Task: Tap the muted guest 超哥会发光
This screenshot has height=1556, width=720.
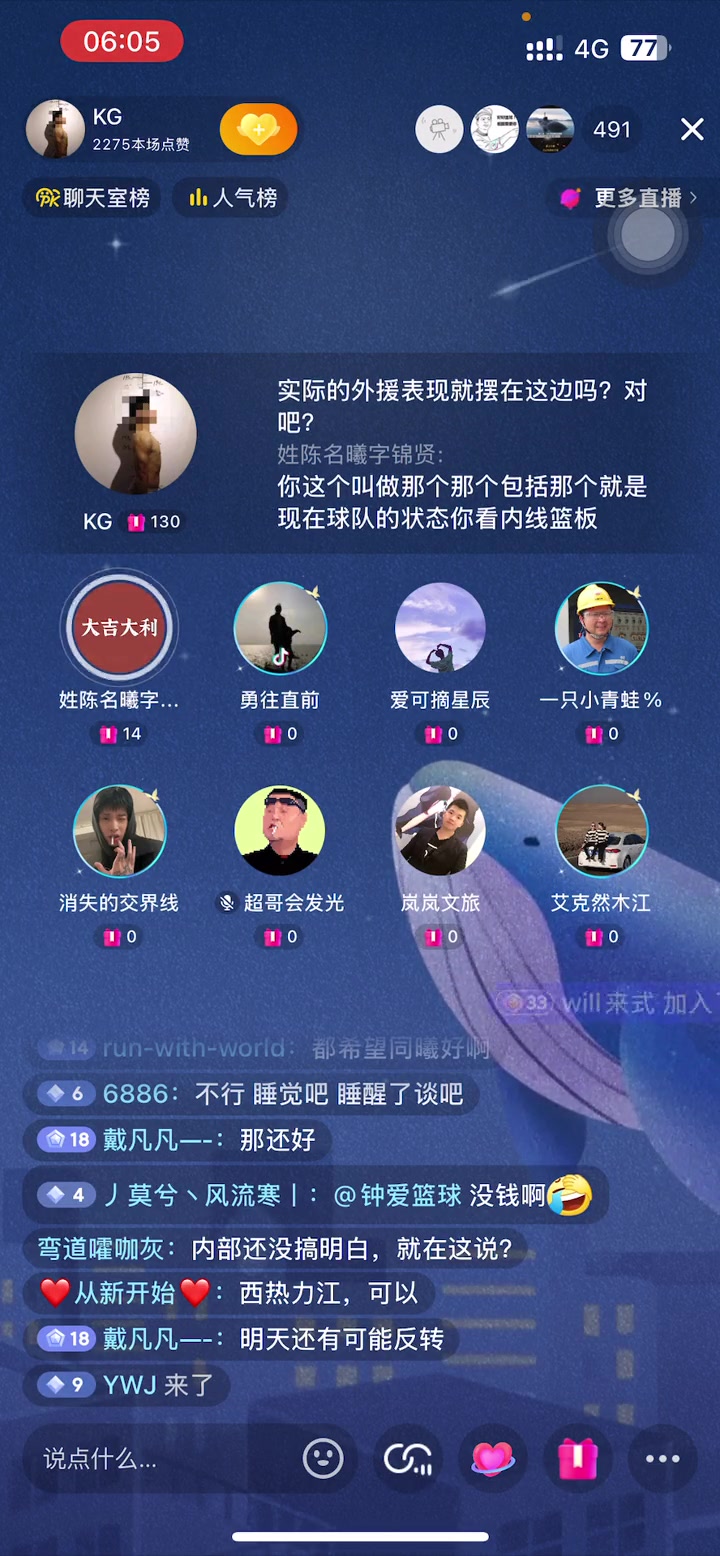Action: pyautogui.click(x=280, y=831)
